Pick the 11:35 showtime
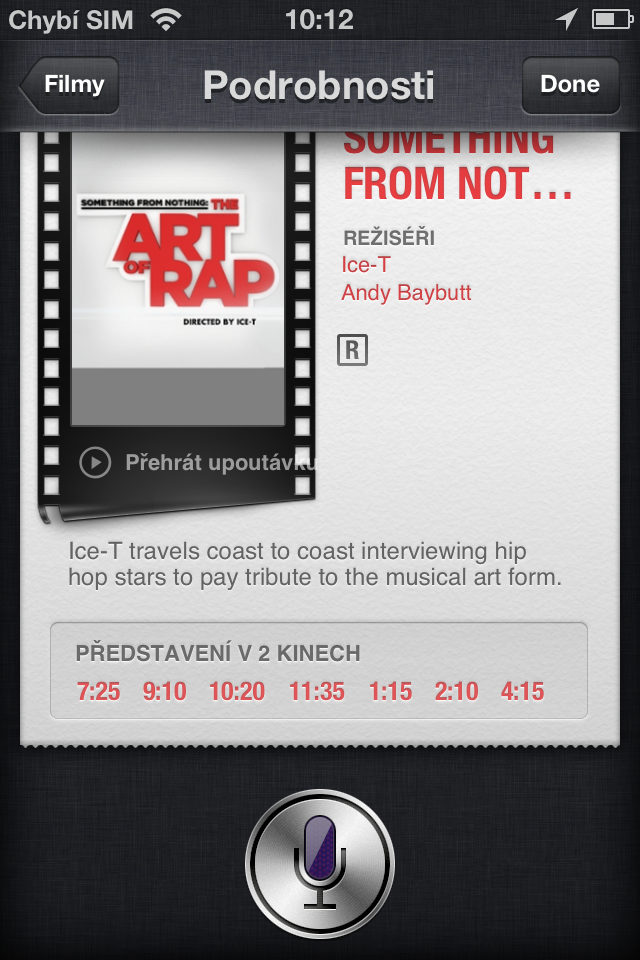 [317, 691]
